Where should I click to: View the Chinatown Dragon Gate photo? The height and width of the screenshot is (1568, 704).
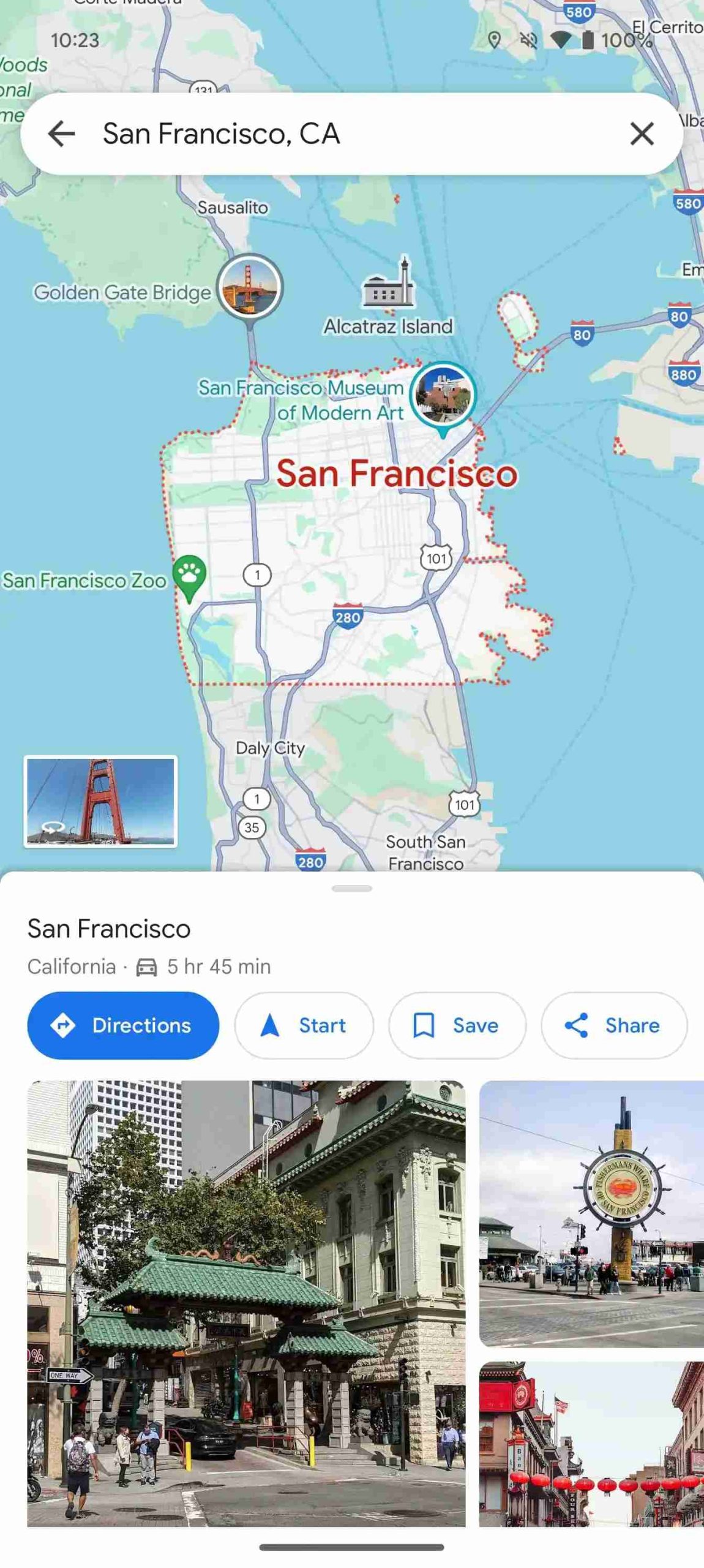click(246, 1302)
